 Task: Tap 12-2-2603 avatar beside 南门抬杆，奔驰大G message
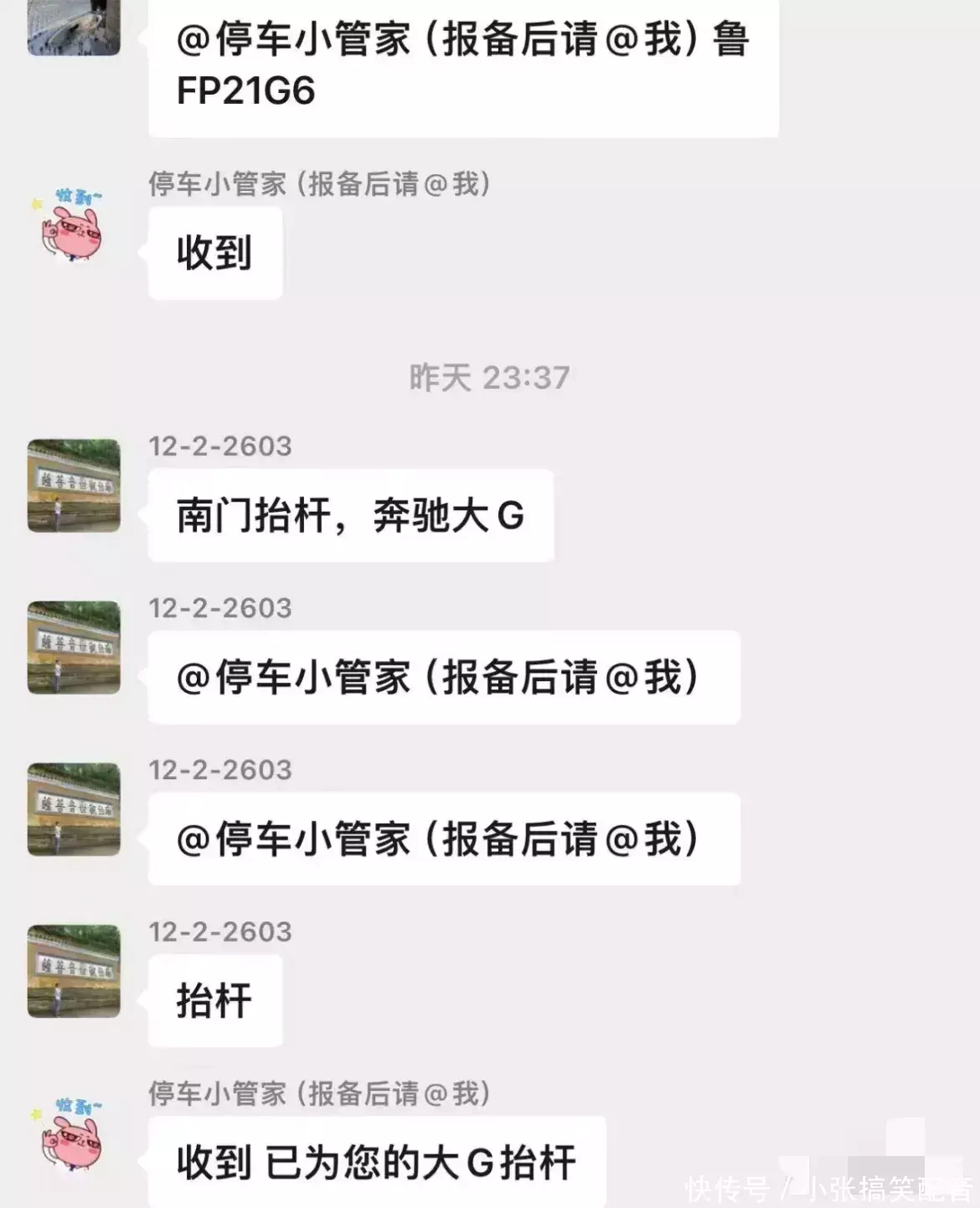(74, 486)
